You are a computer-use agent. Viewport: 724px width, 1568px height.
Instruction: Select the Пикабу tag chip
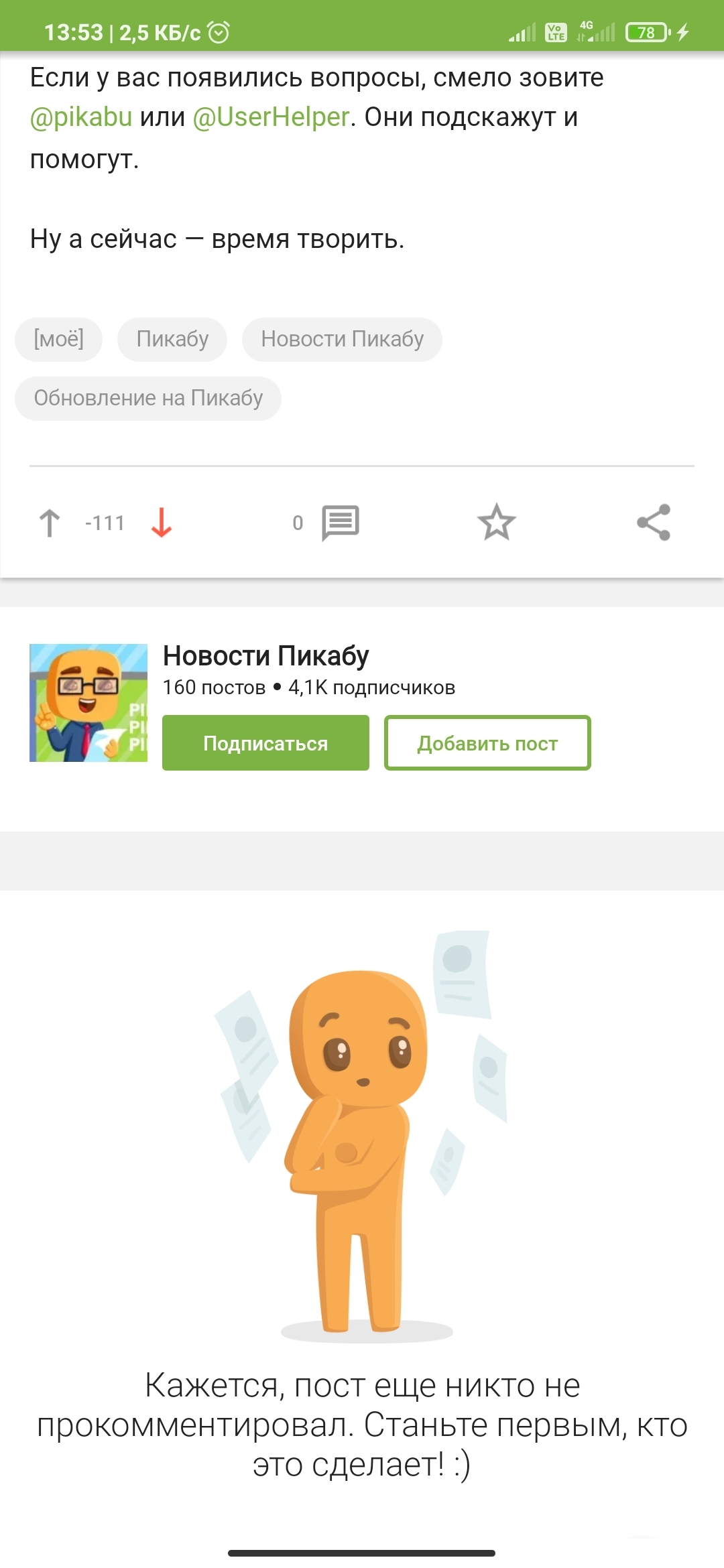click(172, 339)
